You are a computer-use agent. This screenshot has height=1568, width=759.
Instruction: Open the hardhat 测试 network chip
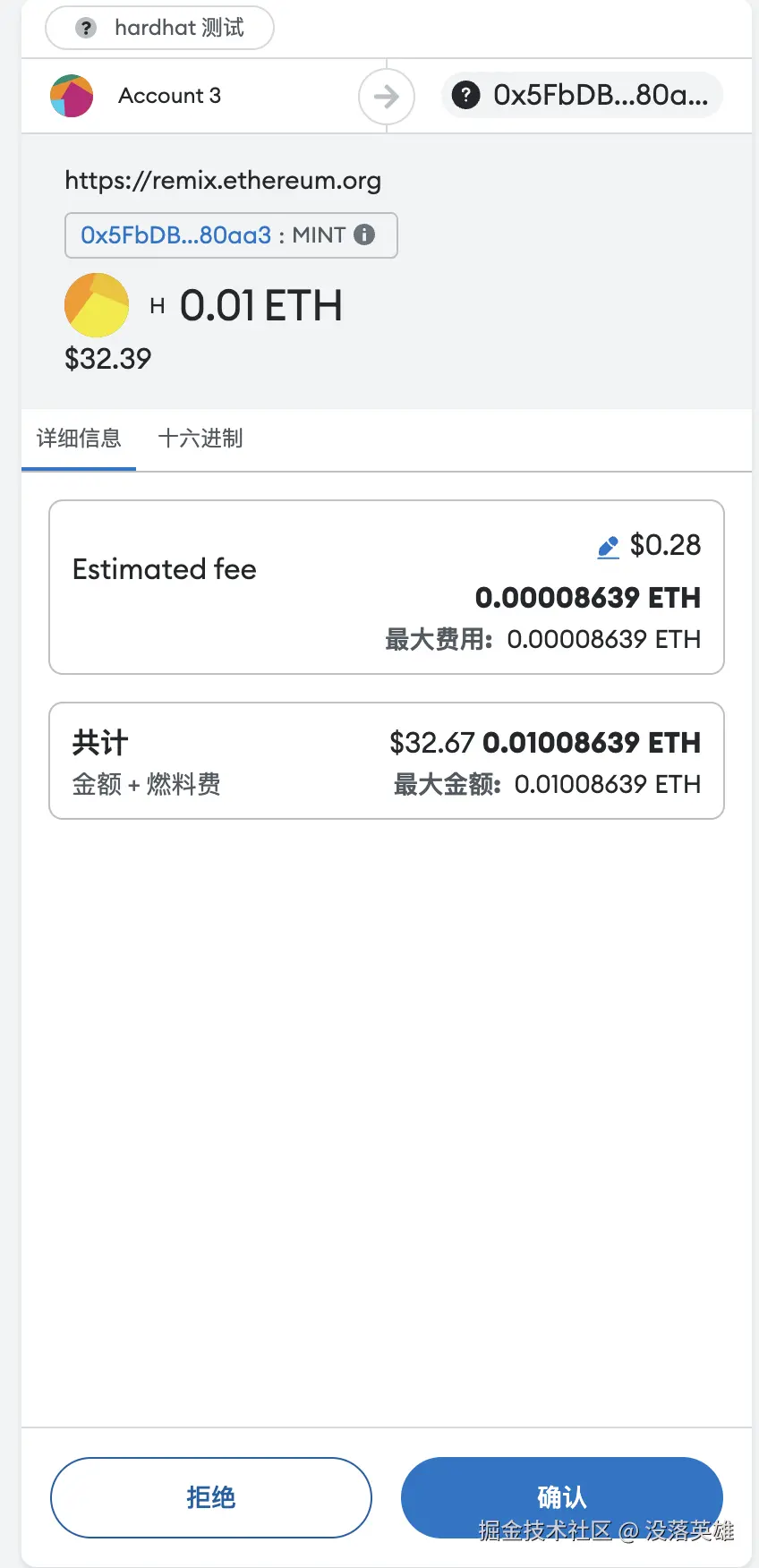point(160,28)
